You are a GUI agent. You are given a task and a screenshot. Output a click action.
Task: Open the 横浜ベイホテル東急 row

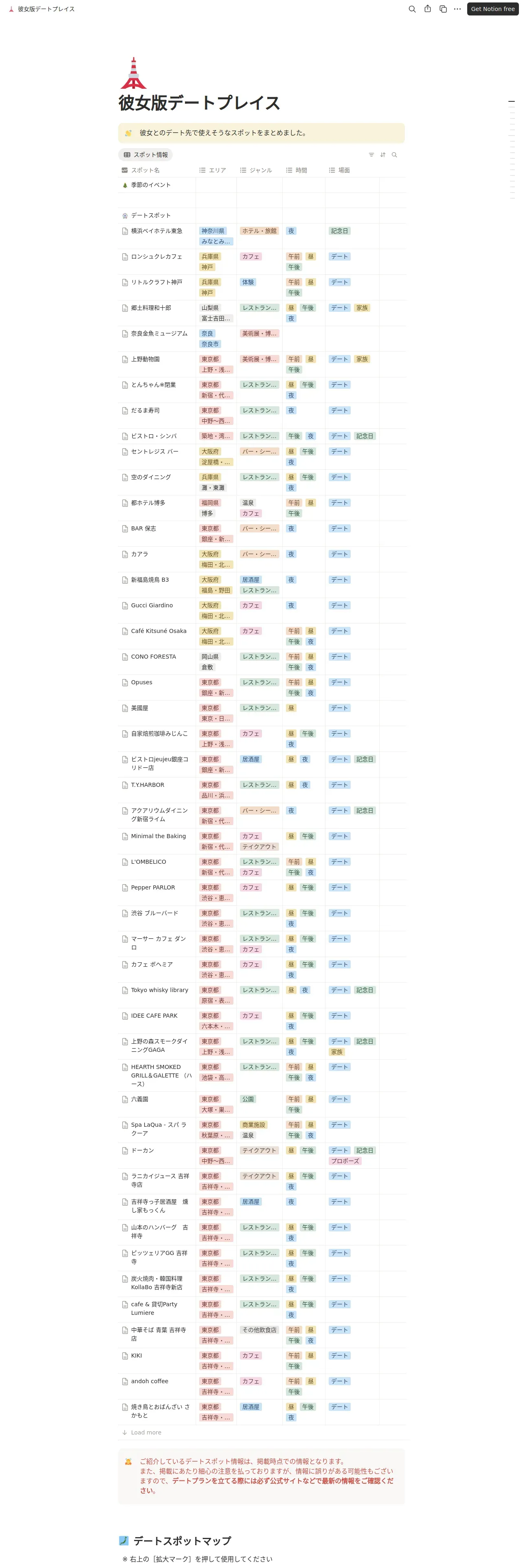pyautogui.click(x=156, y=231)
